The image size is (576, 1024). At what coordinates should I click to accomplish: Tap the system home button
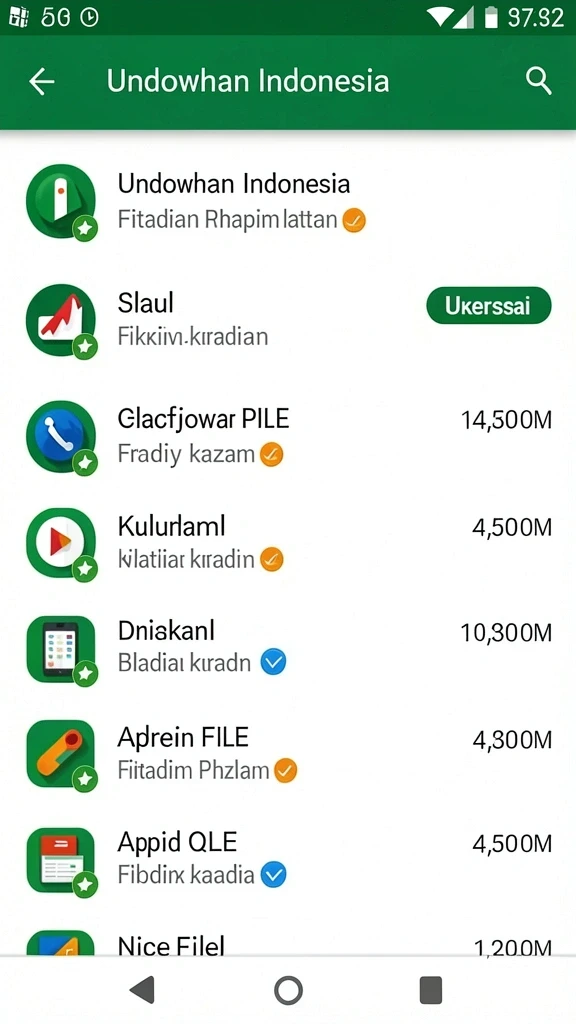[288, 990]
